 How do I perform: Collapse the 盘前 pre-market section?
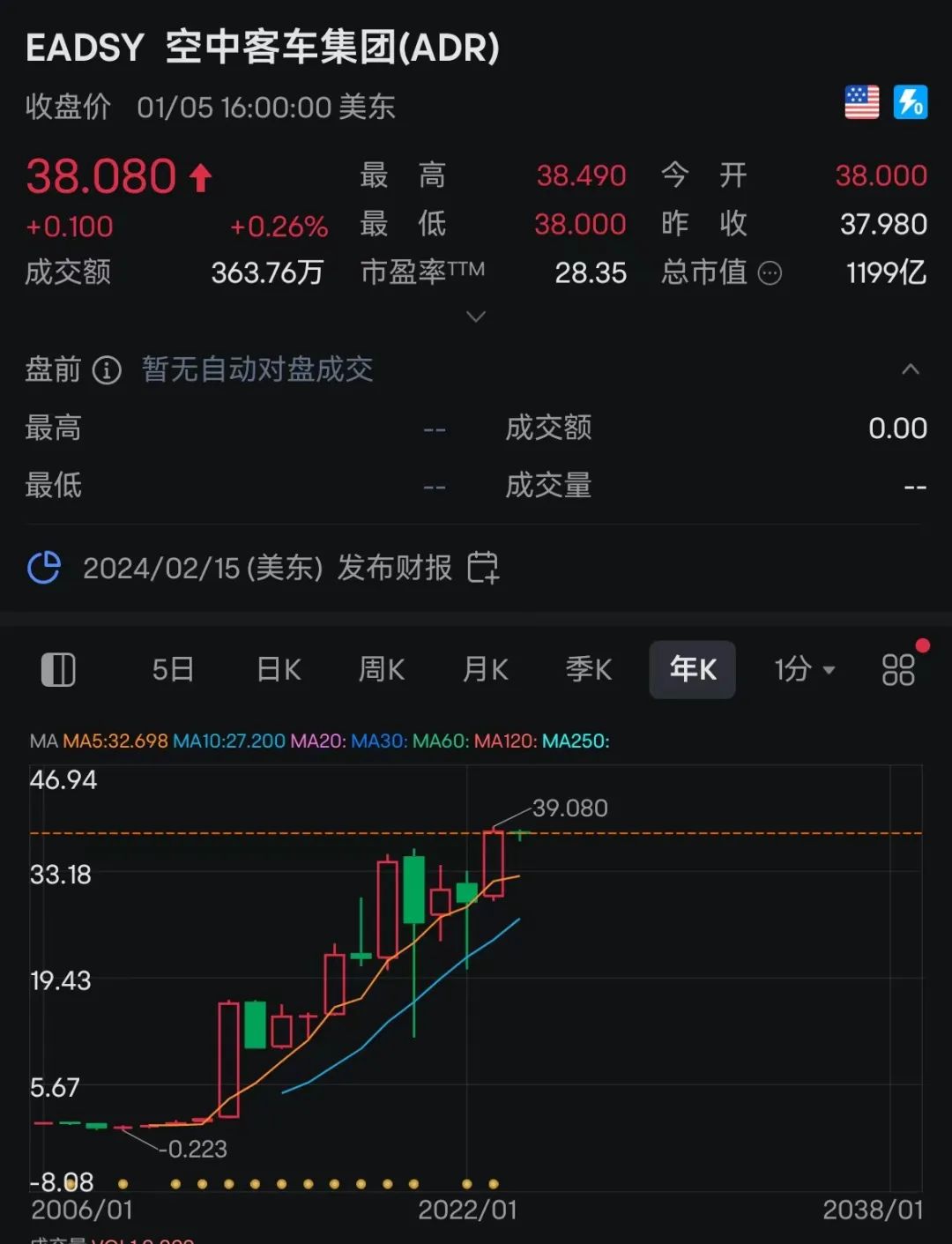[911, 369]
